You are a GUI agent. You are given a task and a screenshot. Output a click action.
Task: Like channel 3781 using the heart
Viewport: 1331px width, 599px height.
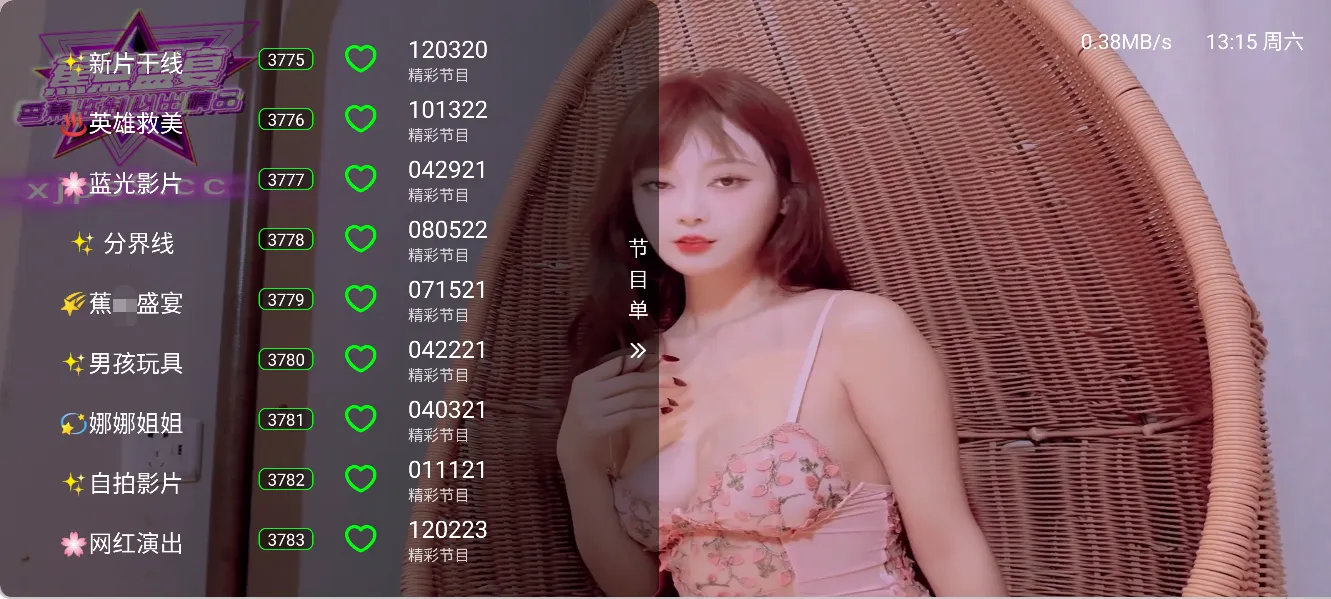(x=360, y=419)
